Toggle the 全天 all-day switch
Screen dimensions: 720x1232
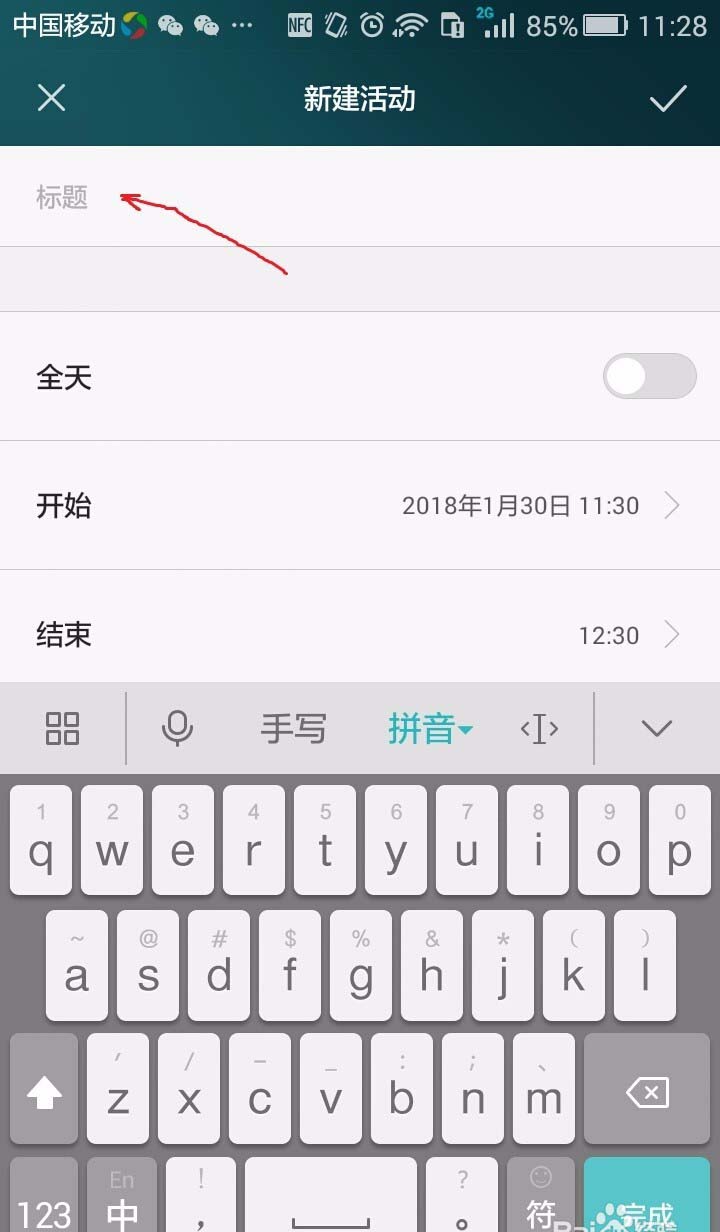coord(649,377)
